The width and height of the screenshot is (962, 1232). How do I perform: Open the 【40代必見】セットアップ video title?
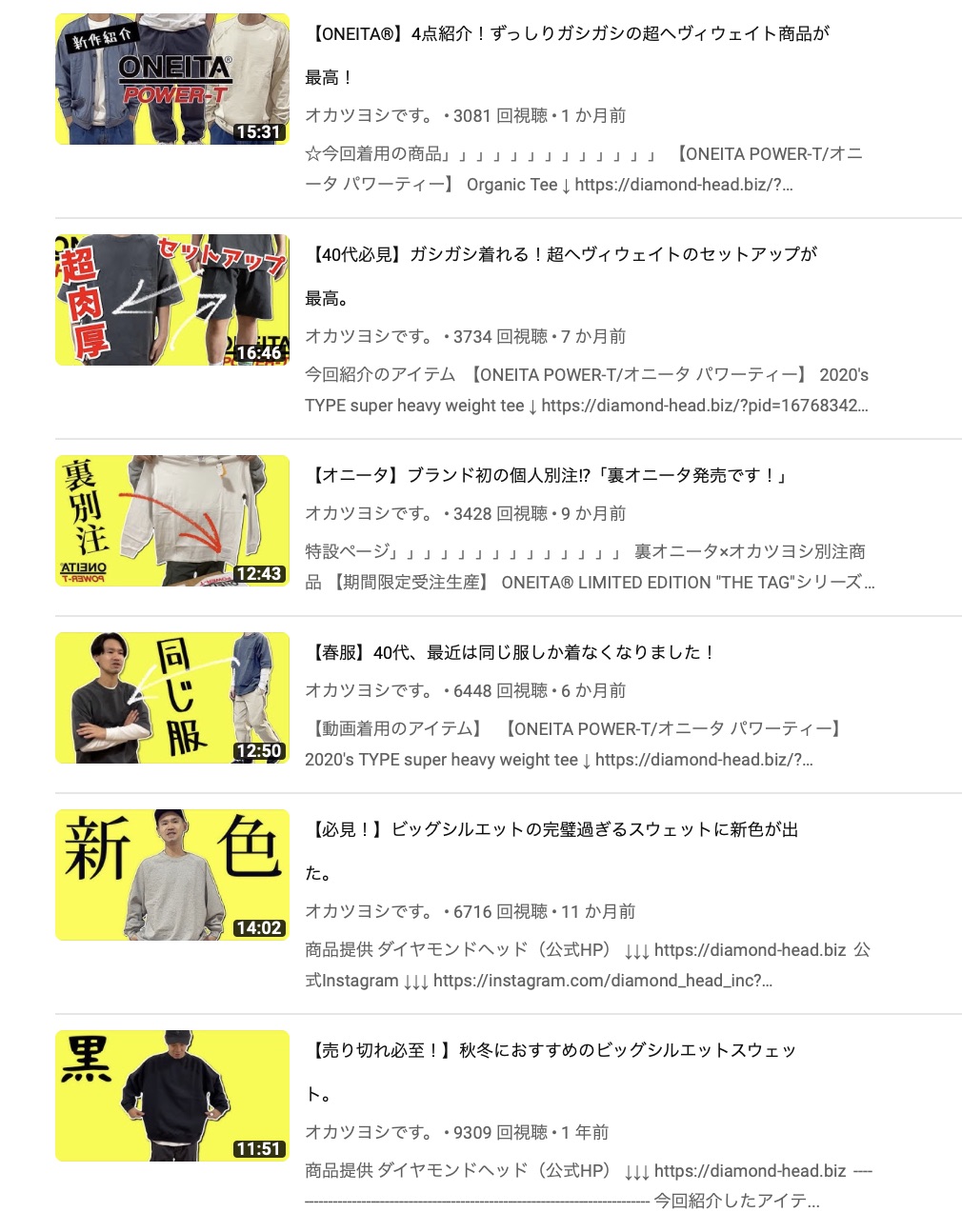click(564, 254)
